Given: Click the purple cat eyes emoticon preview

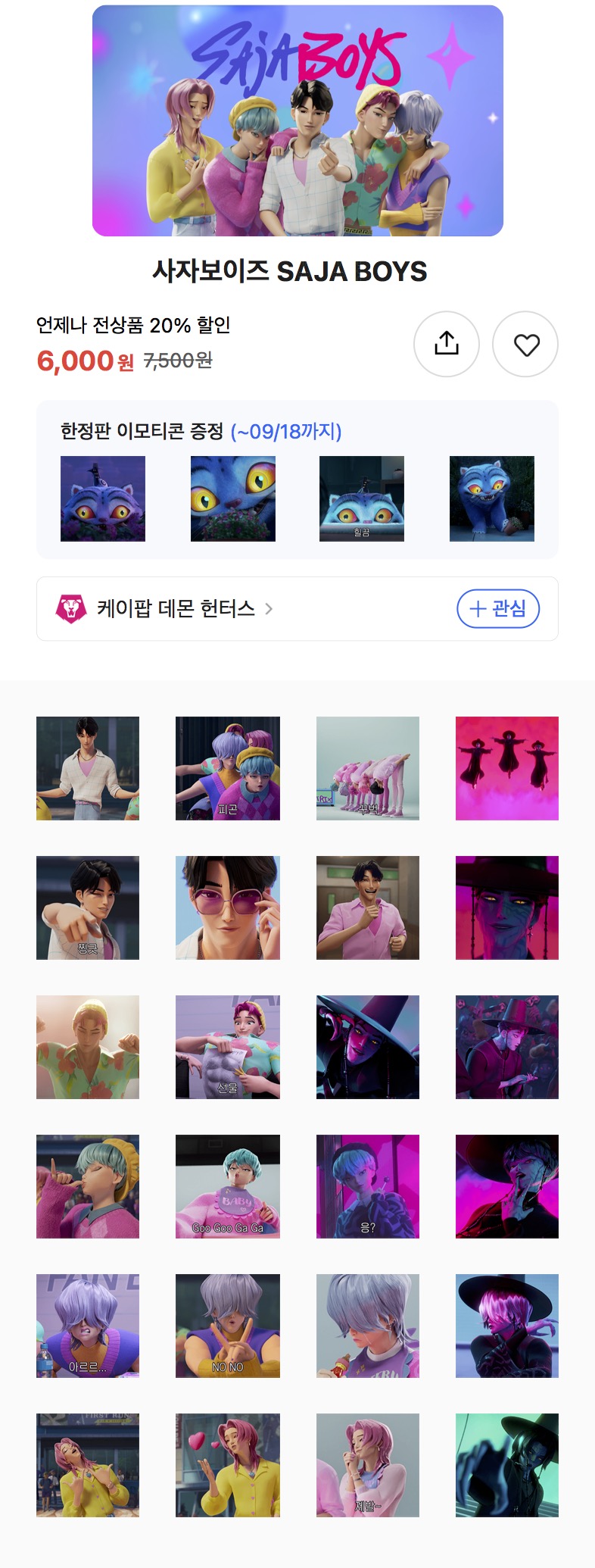Looking at the screenshot, I should (x=102, y=498).
